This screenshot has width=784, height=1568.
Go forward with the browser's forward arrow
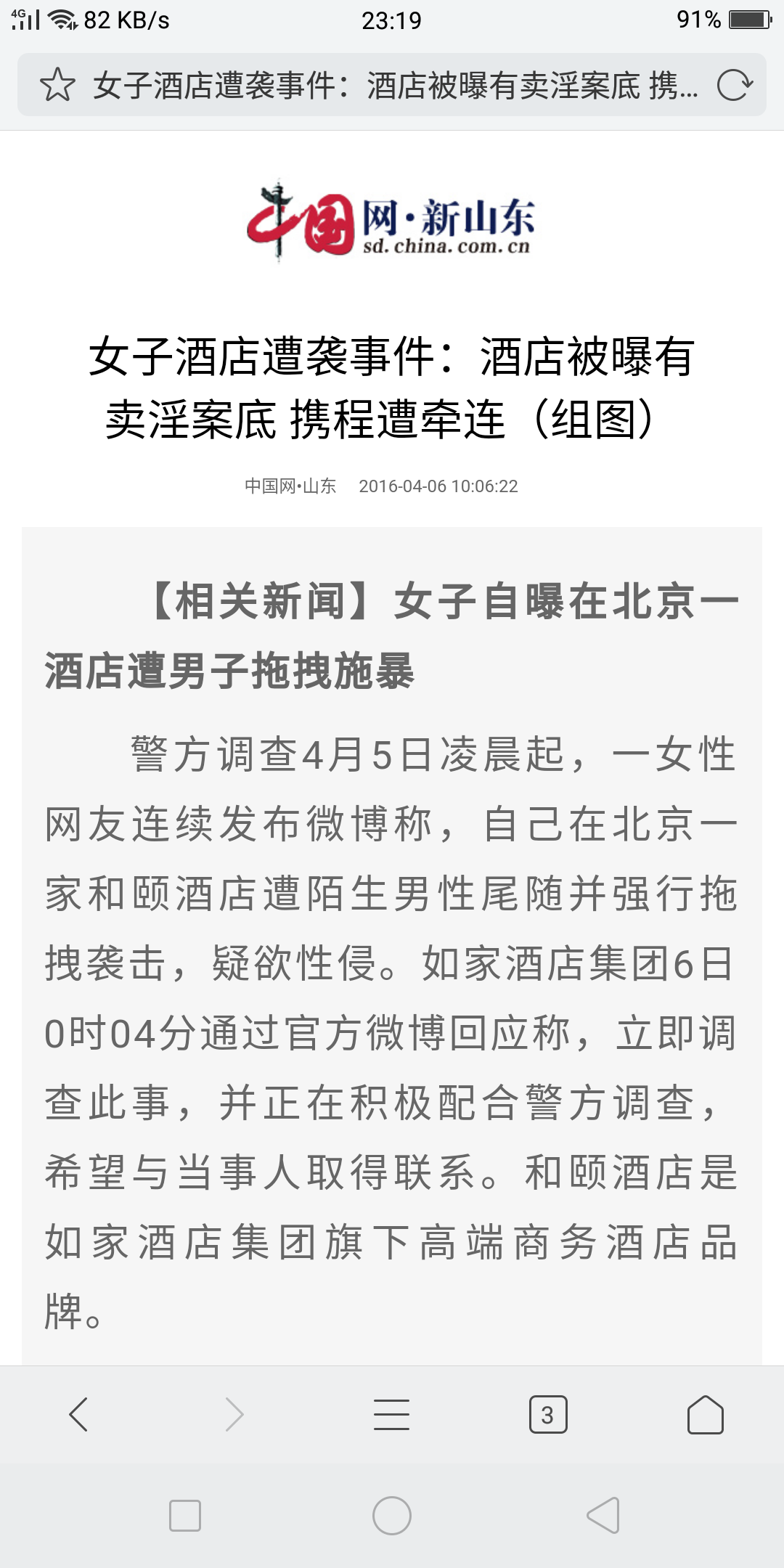[234, 1414]
